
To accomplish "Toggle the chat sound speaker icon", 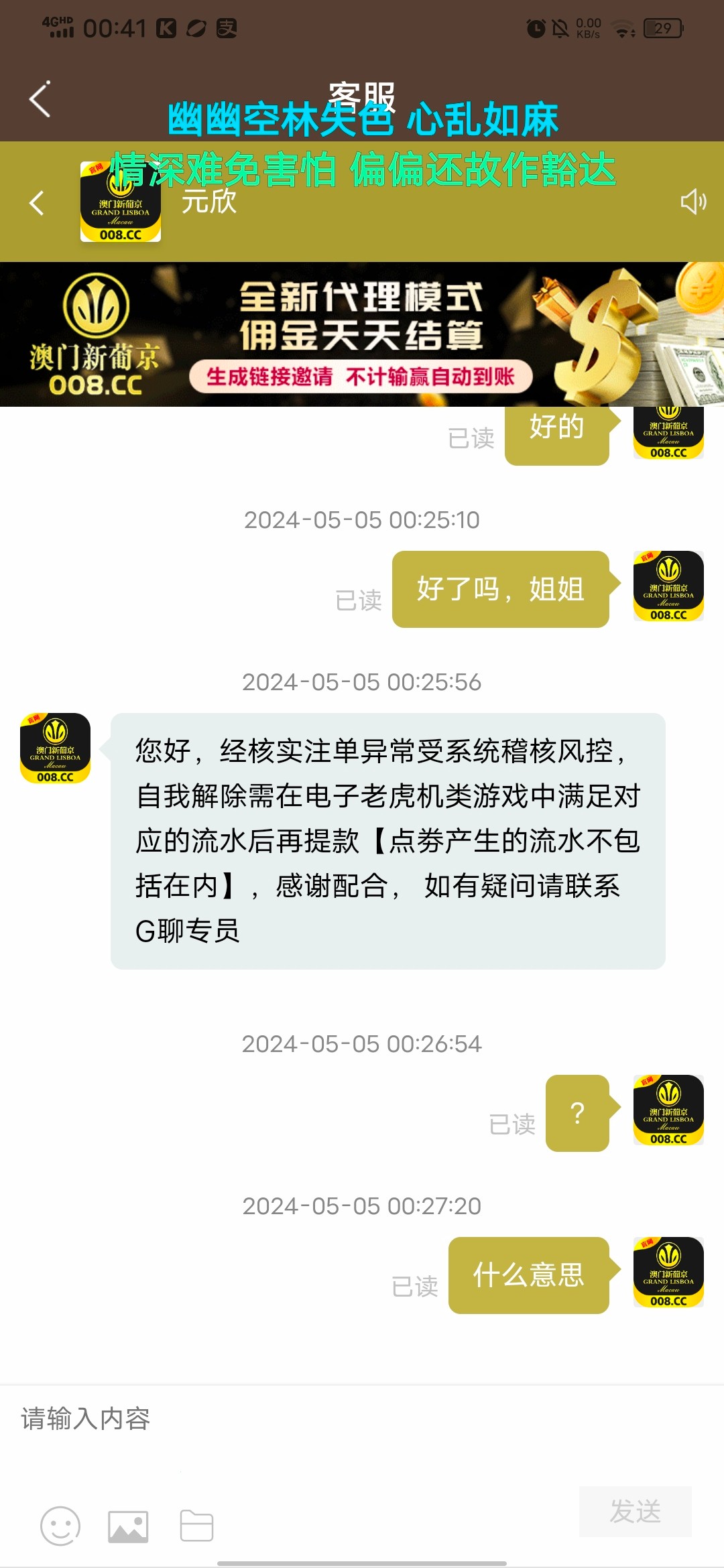I will pos(693,201).
